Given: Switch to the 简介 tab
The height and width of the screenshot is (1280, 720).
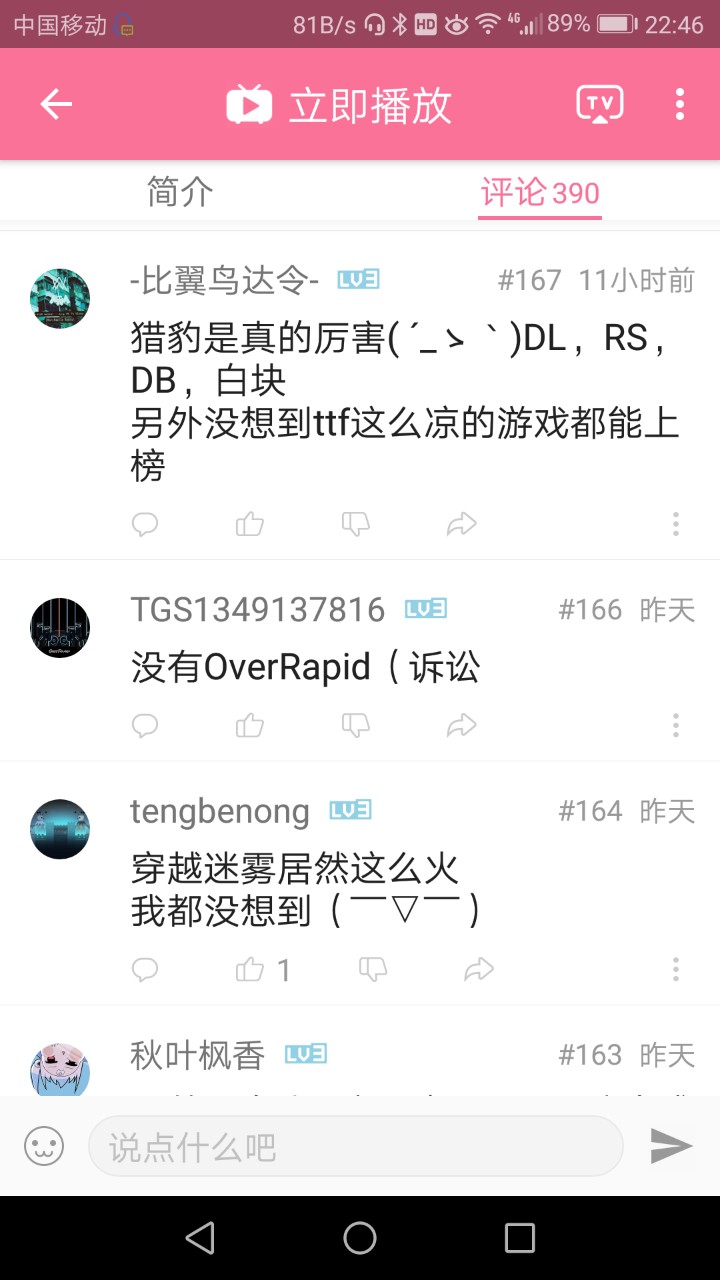Looking at the screenshot, I should (180, 192).
